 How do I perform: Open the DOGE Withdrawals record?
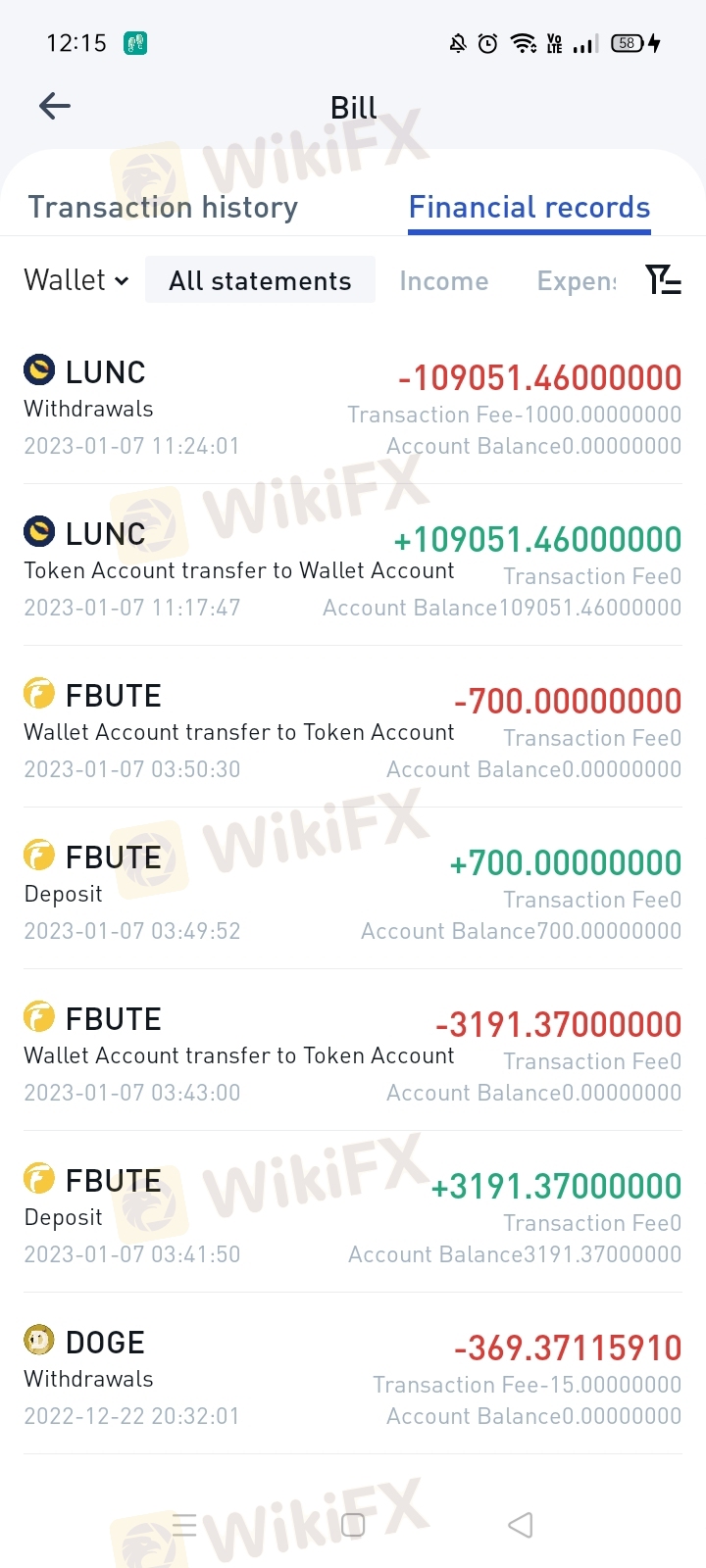click(353, 1378)
